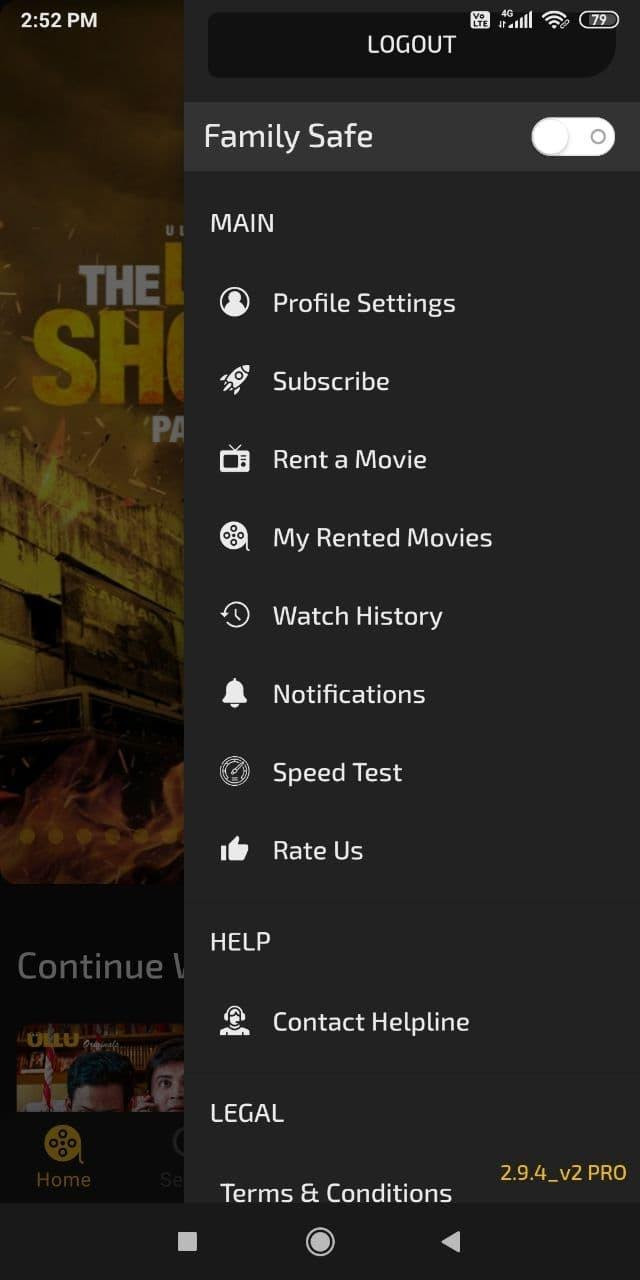Tap Rate Us
This screenshot has width=640, height=1280.
coord(317,850)
